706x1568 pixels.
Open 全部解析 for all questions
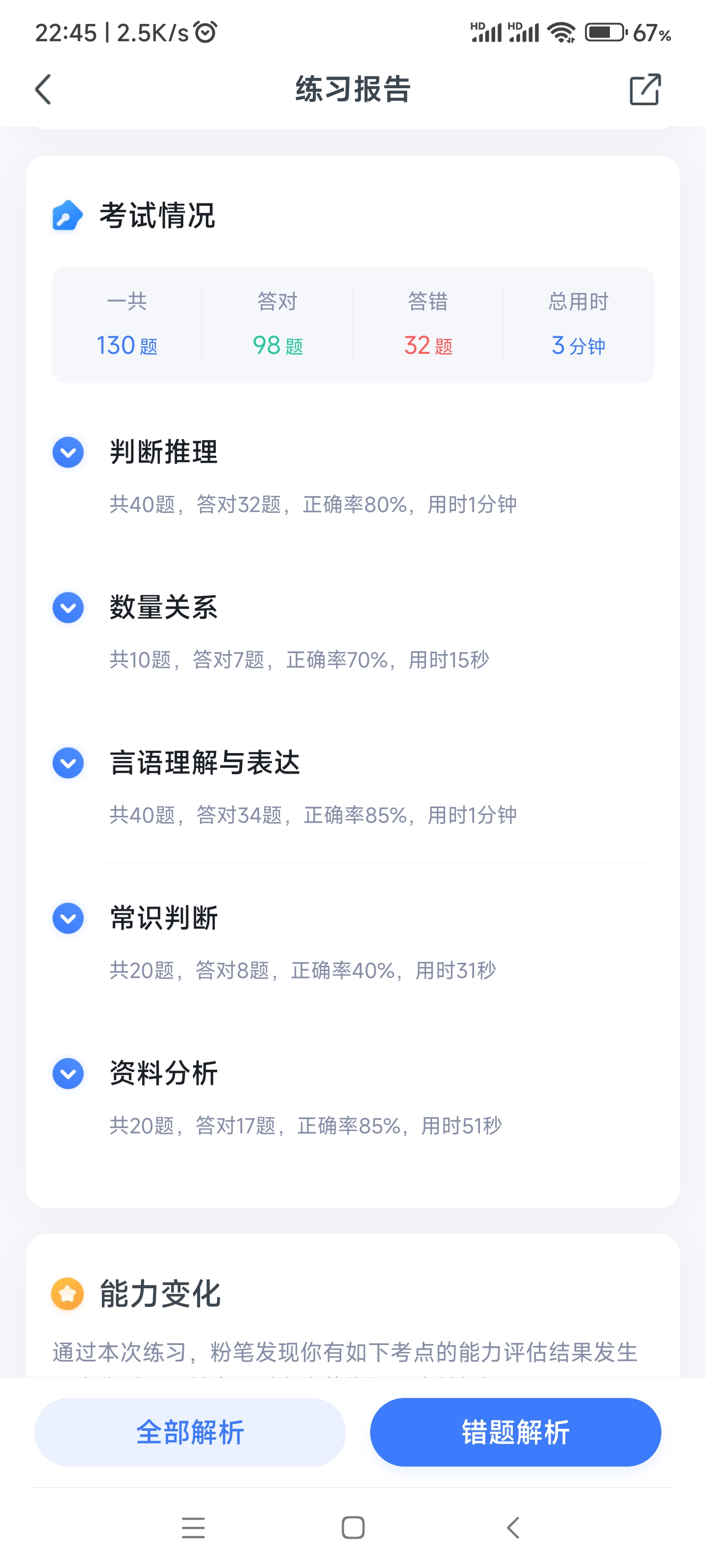(x=190, y=1432)
